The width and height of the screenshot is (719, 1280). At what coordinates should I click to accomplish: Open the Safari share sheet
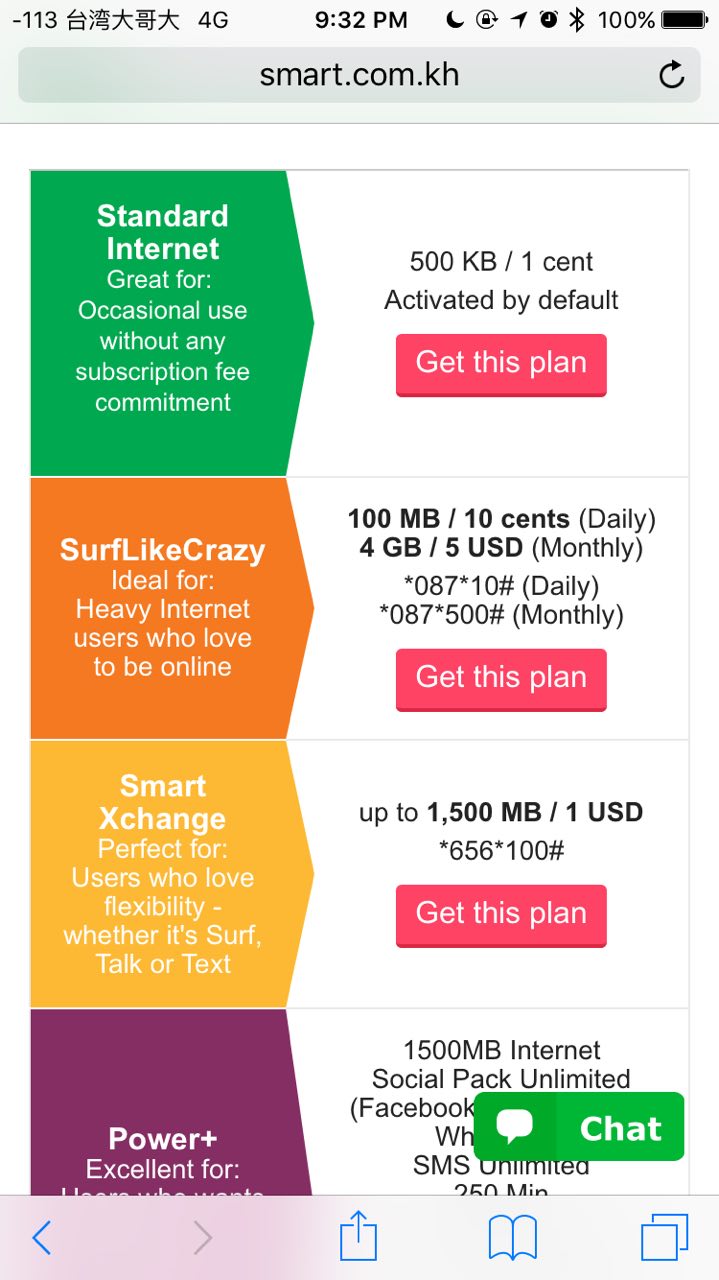pos(358,1238)
